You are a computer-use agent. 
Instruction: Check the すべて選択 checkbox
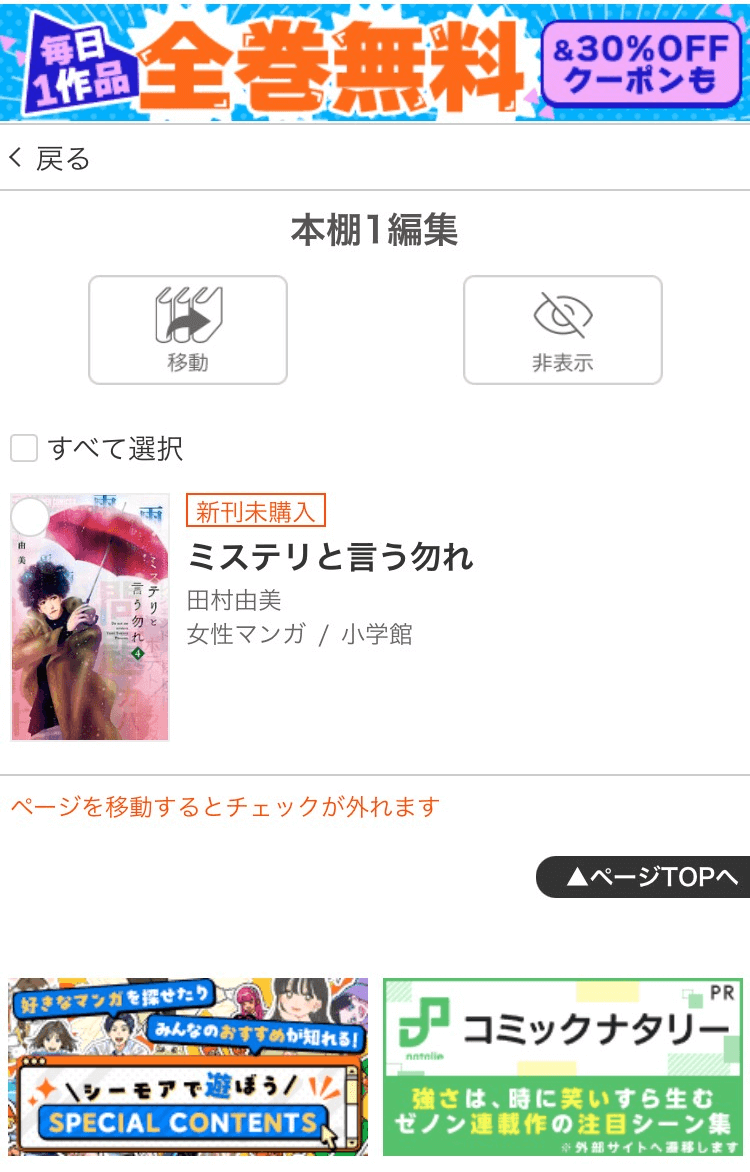tap(24, 448)
